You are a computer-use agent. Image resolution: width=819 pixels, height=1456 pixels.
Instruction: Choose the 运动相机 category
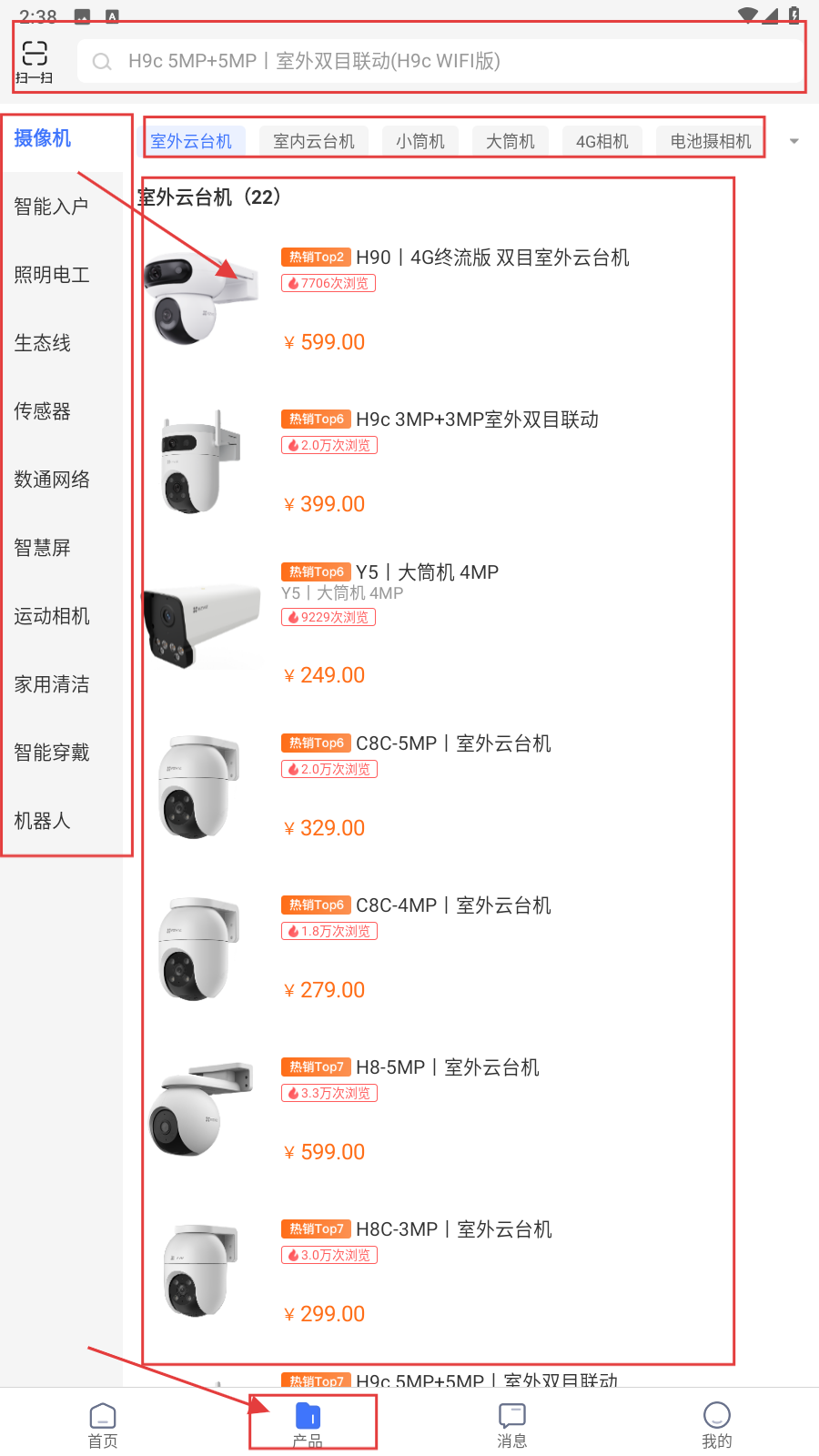point(51,616)
